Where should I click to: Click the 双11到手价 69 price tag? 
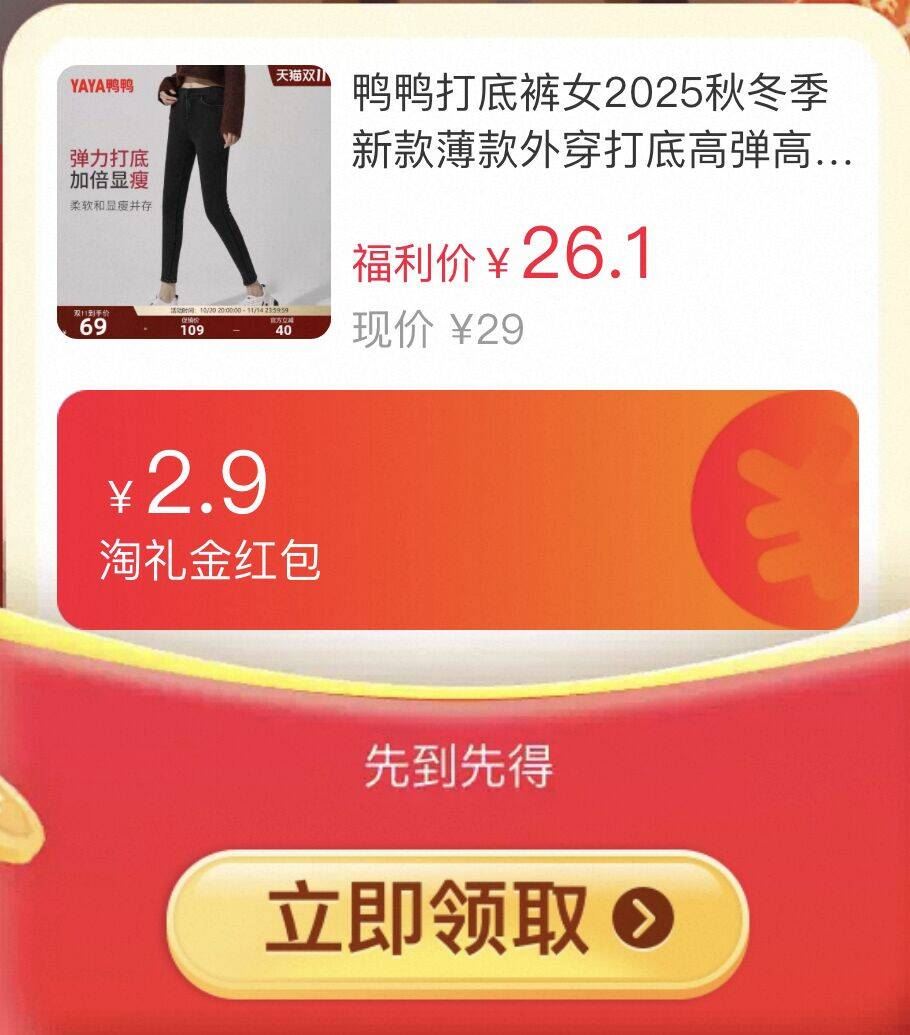coord(92,323)
